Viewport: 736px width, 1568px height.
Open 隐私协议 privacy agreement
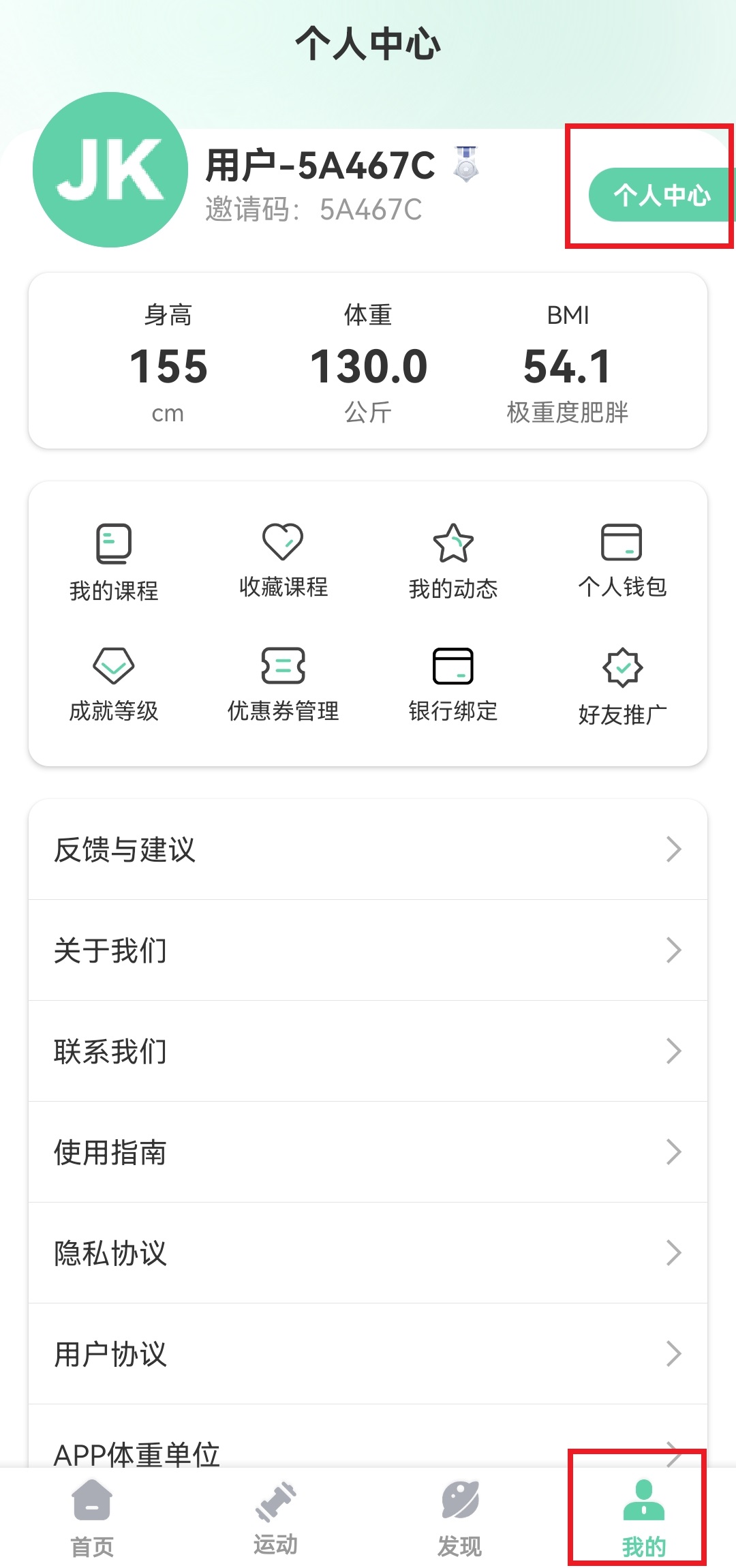point(368,1251)
